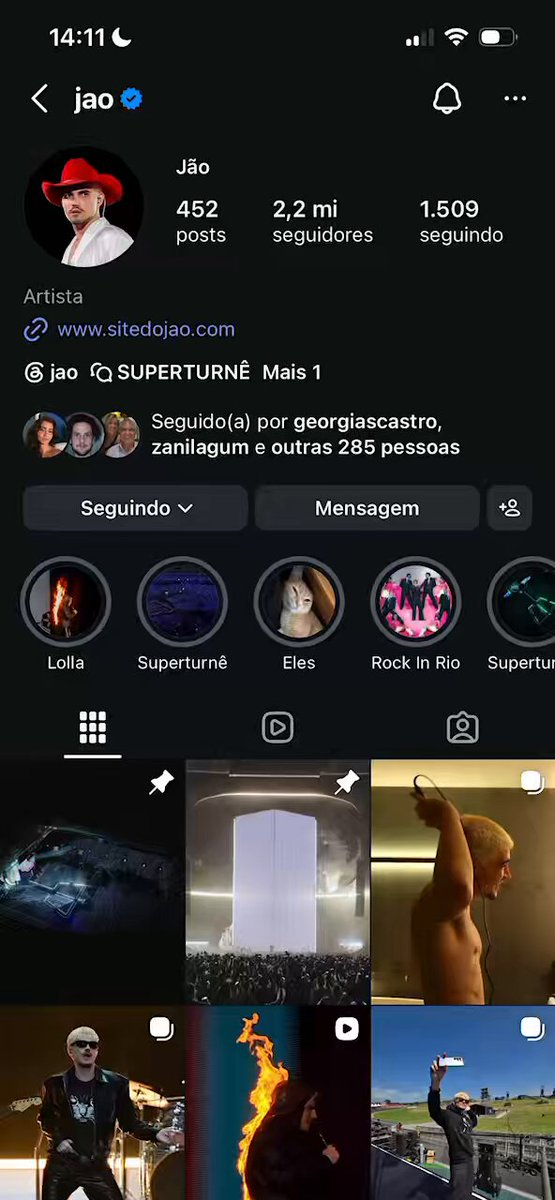The height and width of the screenshot is (1200, 555).
Task: Open the three-dot overflow menu
Action: [x=515, y=99]
